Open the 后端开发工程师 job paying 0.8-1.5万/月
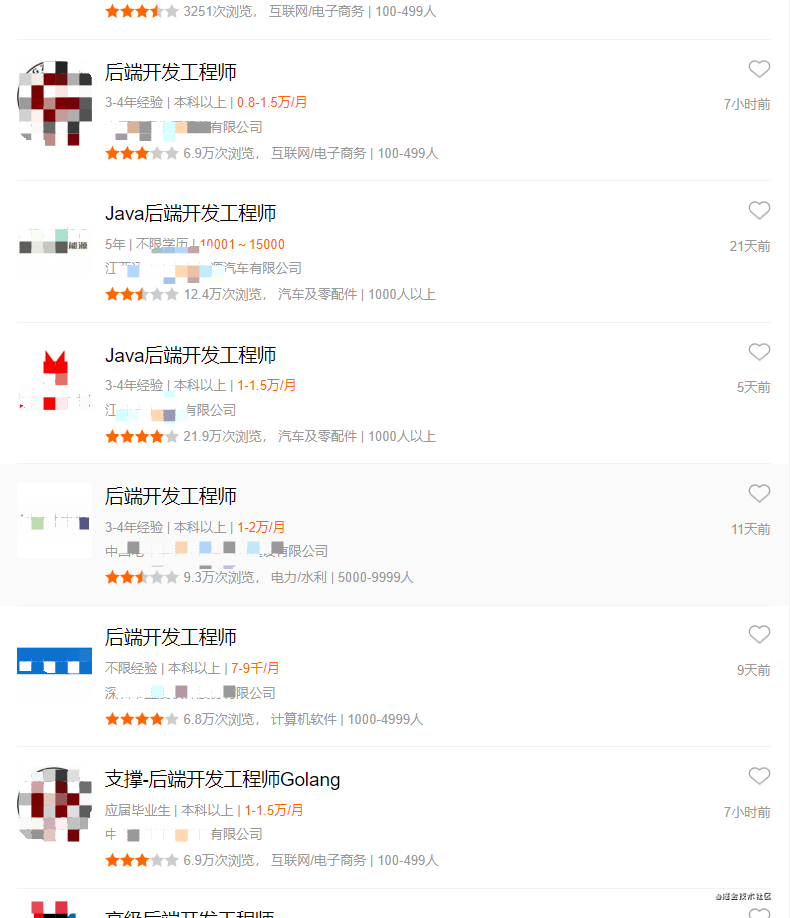790x918 pixels. point(170,73)
